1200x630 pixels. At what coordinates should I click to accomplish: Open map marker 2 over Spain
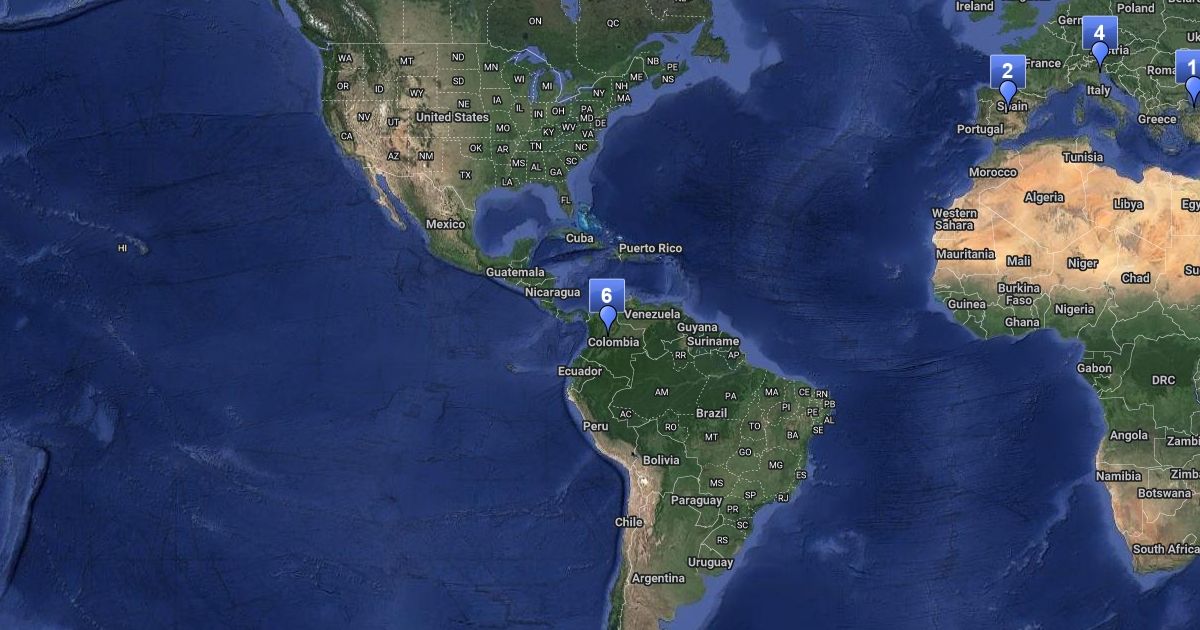click(x=1007, y=81)
